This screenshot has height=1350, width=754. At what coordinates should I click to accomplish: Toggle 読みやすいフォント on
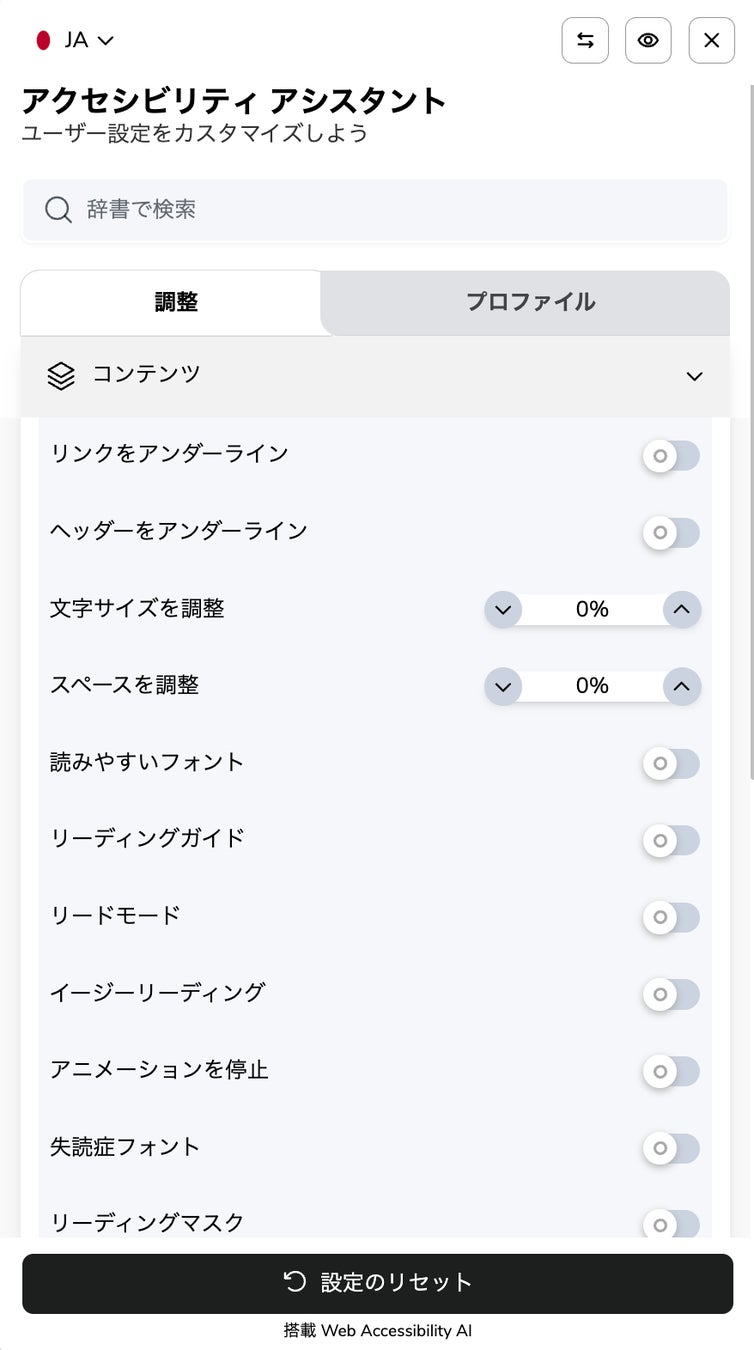click(671, 764)
